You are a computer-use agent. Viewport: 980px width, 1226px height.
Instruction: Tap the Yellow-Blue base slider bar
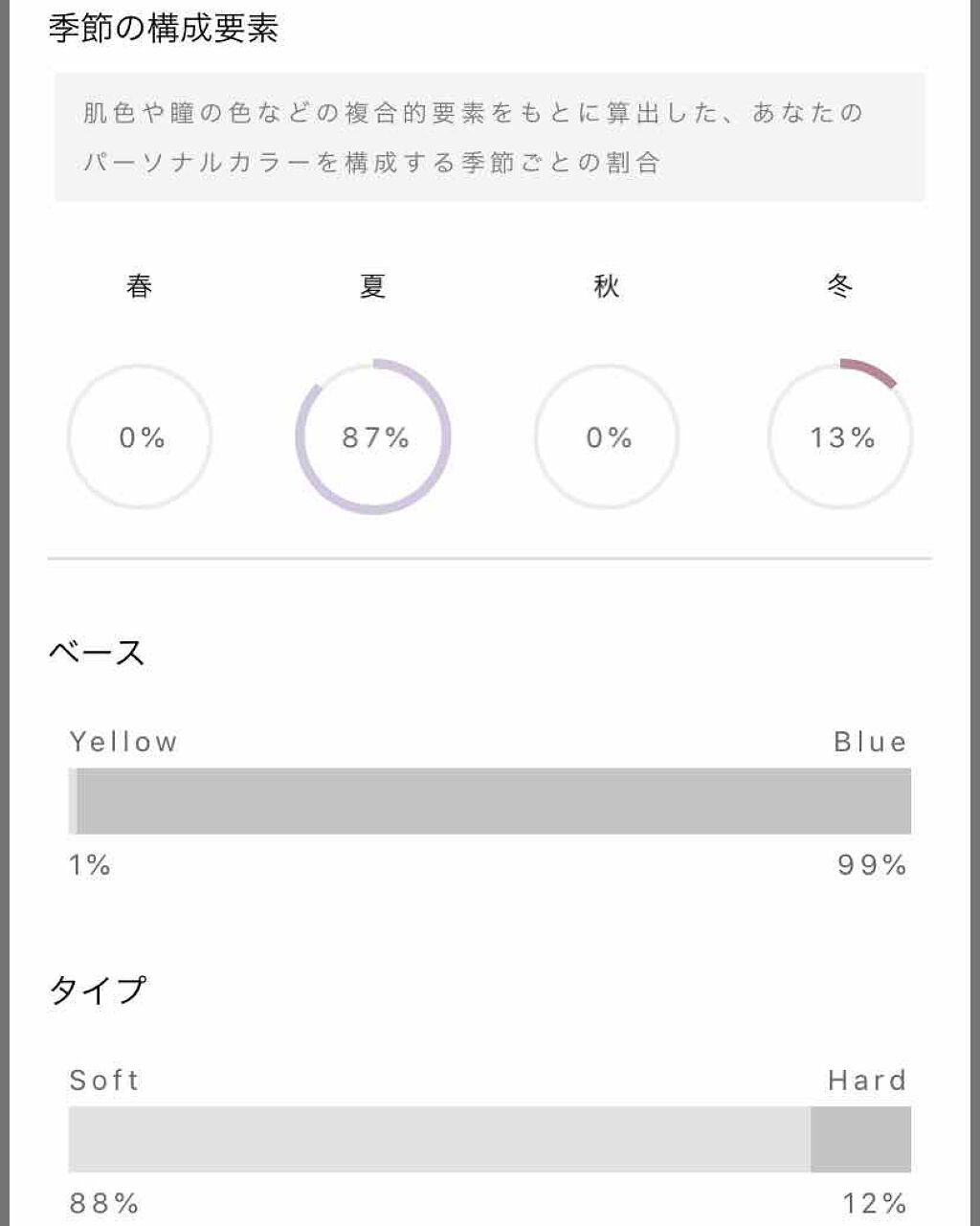click(490, 802)
